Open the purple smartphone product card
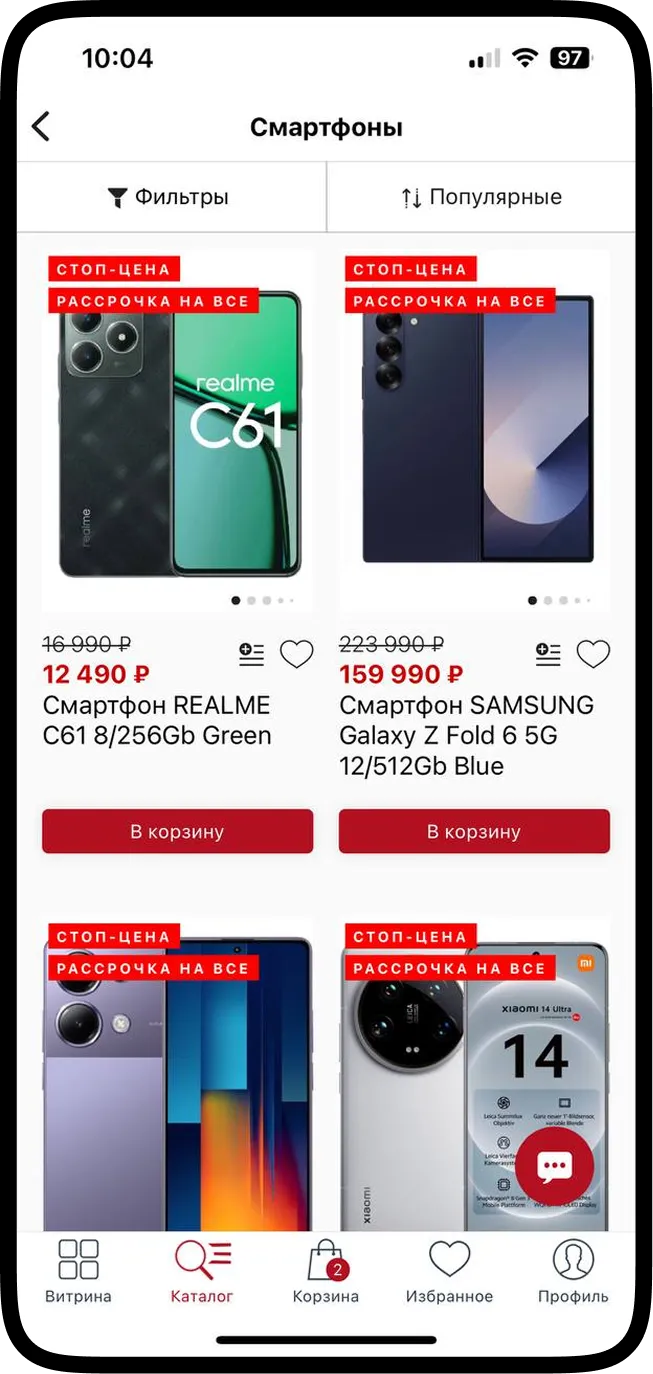The width and height of the screenshot is (653, 1374). coord(178,1075)
